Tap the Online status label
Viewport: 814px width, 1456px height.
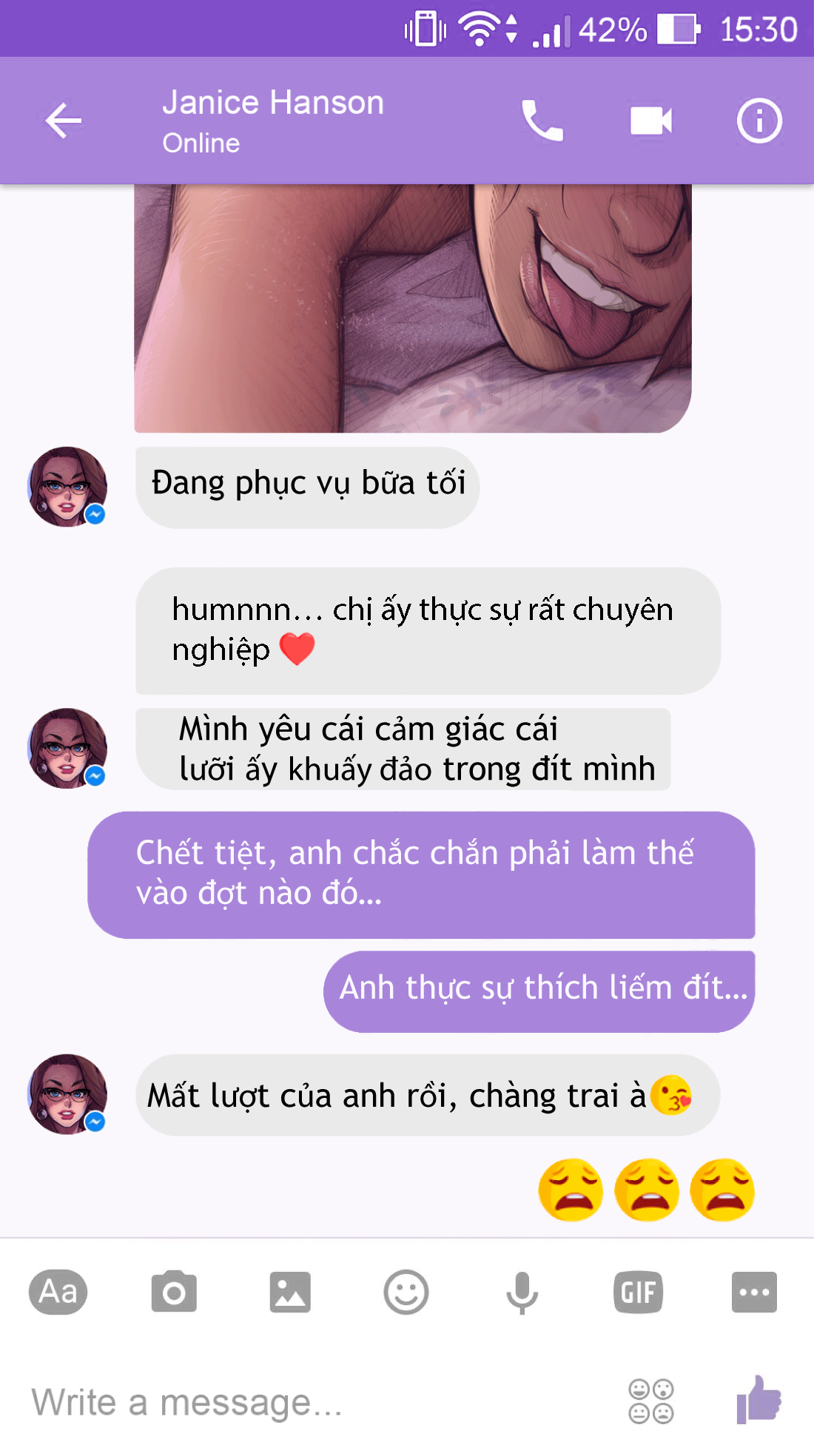pos(199,143)
